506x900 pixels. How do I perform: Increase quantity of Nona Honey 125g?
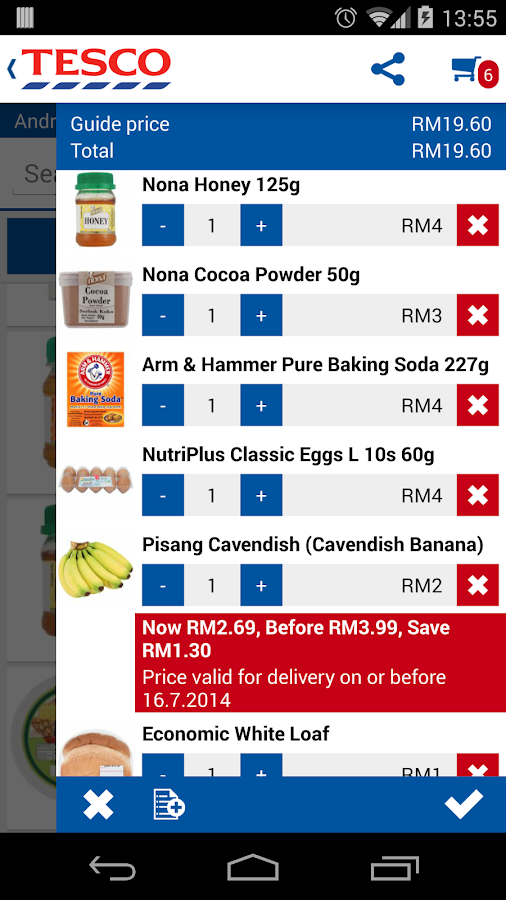261,225
